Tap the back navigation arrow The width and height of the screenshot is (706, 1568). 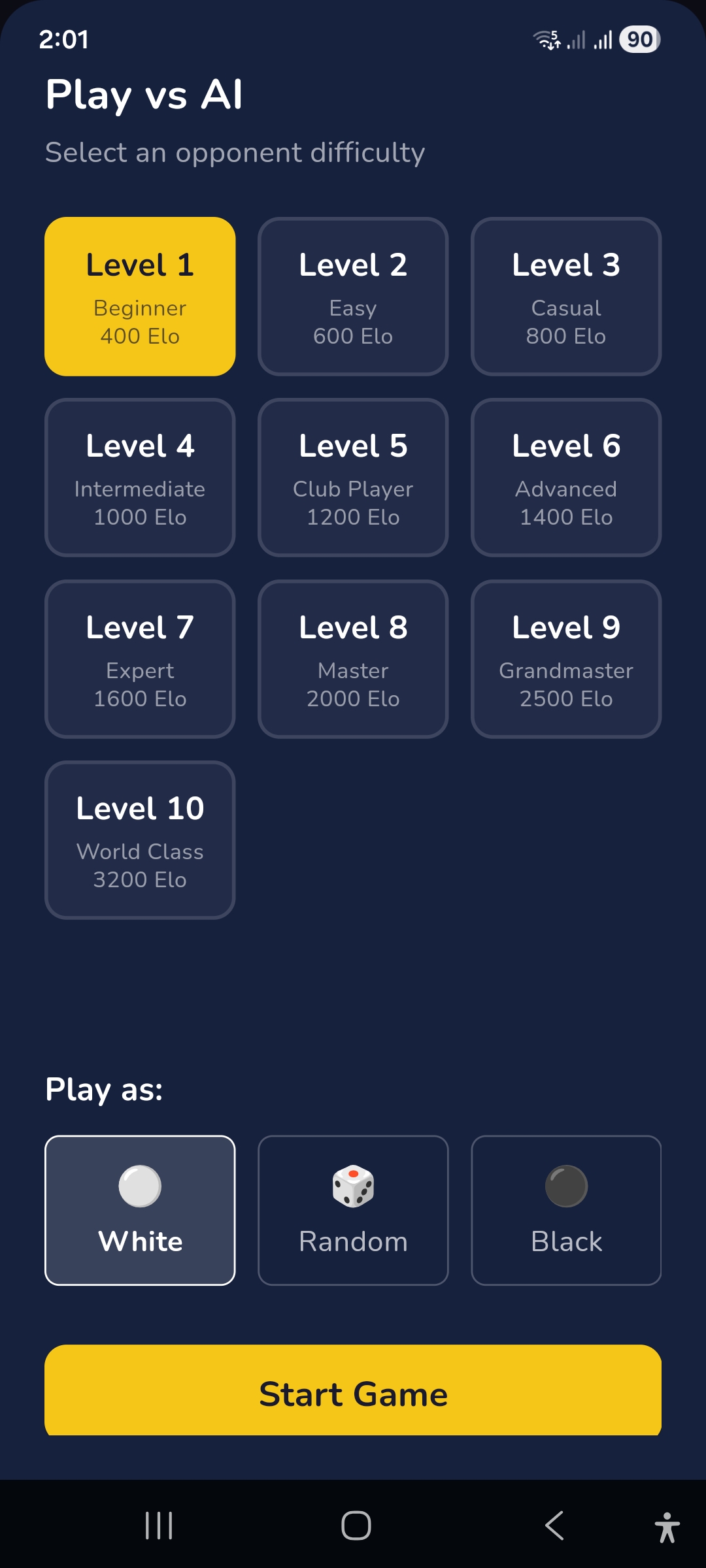coord(552,1527)
